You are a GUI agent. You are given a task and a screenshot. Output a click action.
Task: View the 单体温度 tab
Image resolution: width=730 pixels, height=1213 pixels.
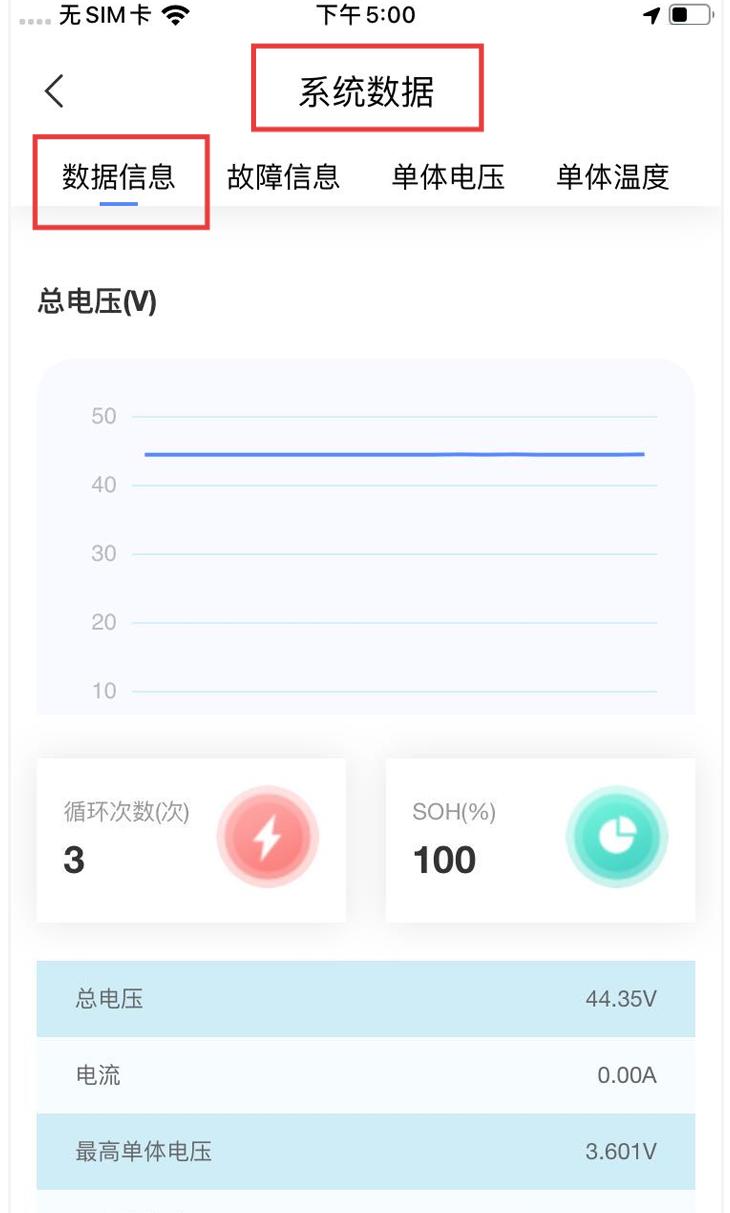(x=613, y=177)
